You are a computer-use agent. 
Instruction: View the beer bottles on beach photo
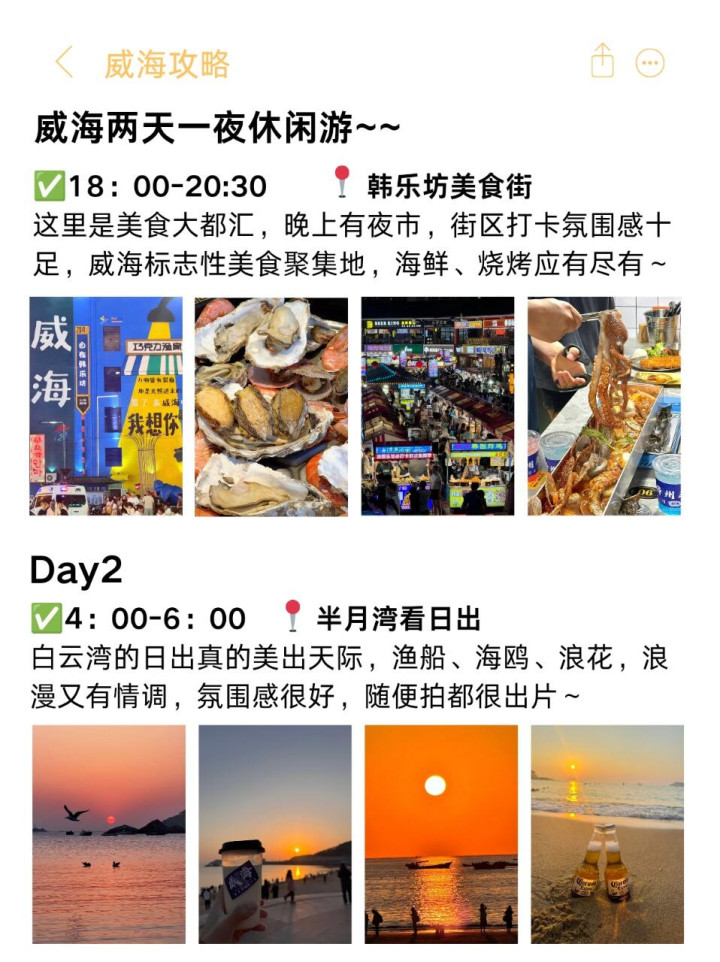(607, 834)
